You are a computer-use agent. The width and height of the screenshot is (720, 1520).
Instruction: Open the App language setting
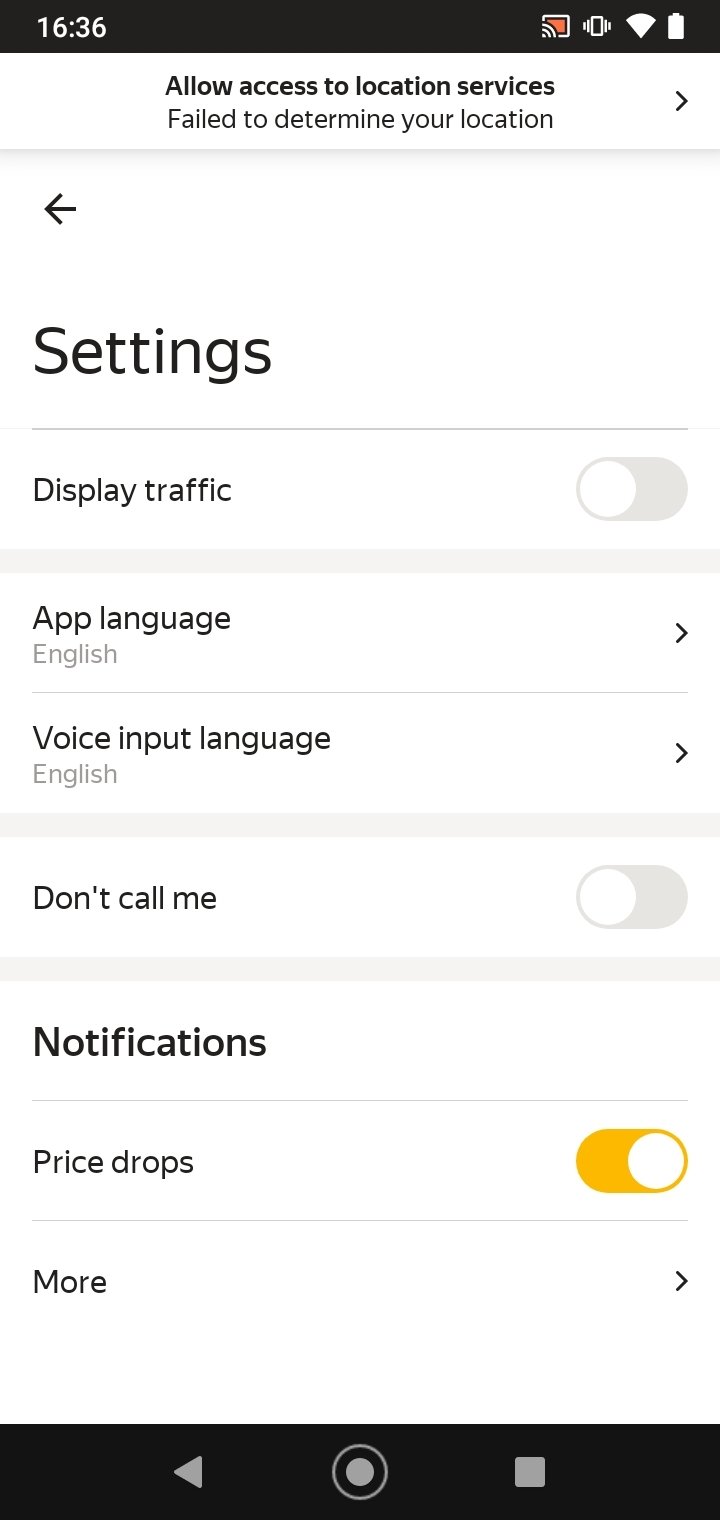(360, 633)
